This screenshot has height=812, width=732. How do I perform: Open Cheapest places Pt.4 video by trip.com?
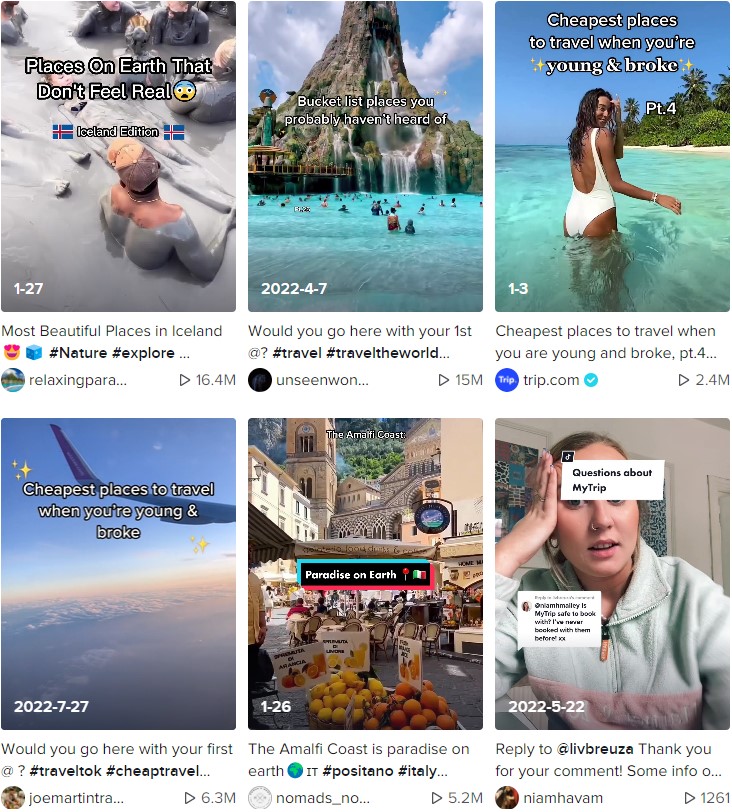tap(612, 156)
